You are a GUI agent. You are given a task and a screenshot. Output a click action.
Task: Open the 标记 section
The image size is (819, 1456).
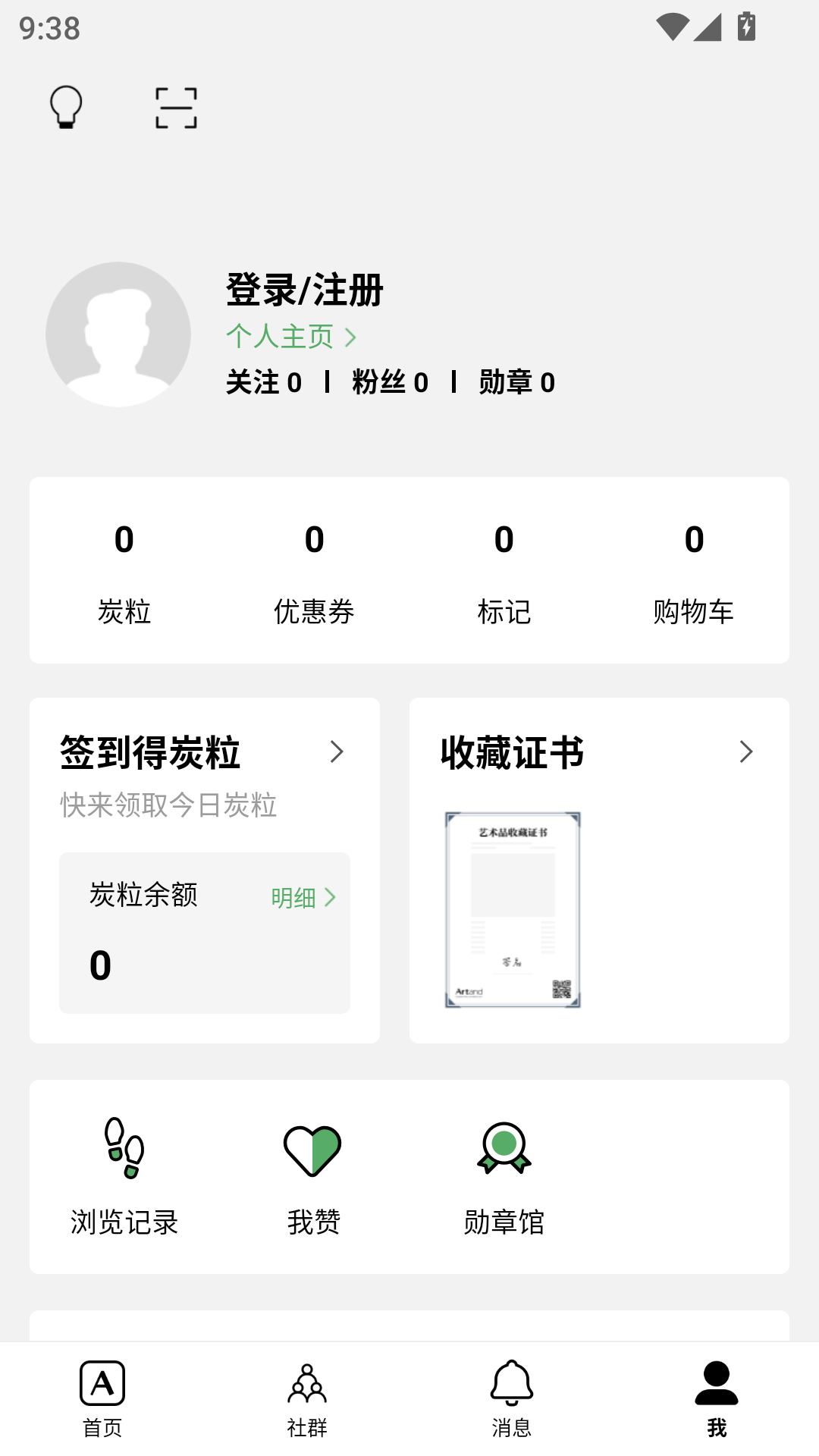[504, 570]
